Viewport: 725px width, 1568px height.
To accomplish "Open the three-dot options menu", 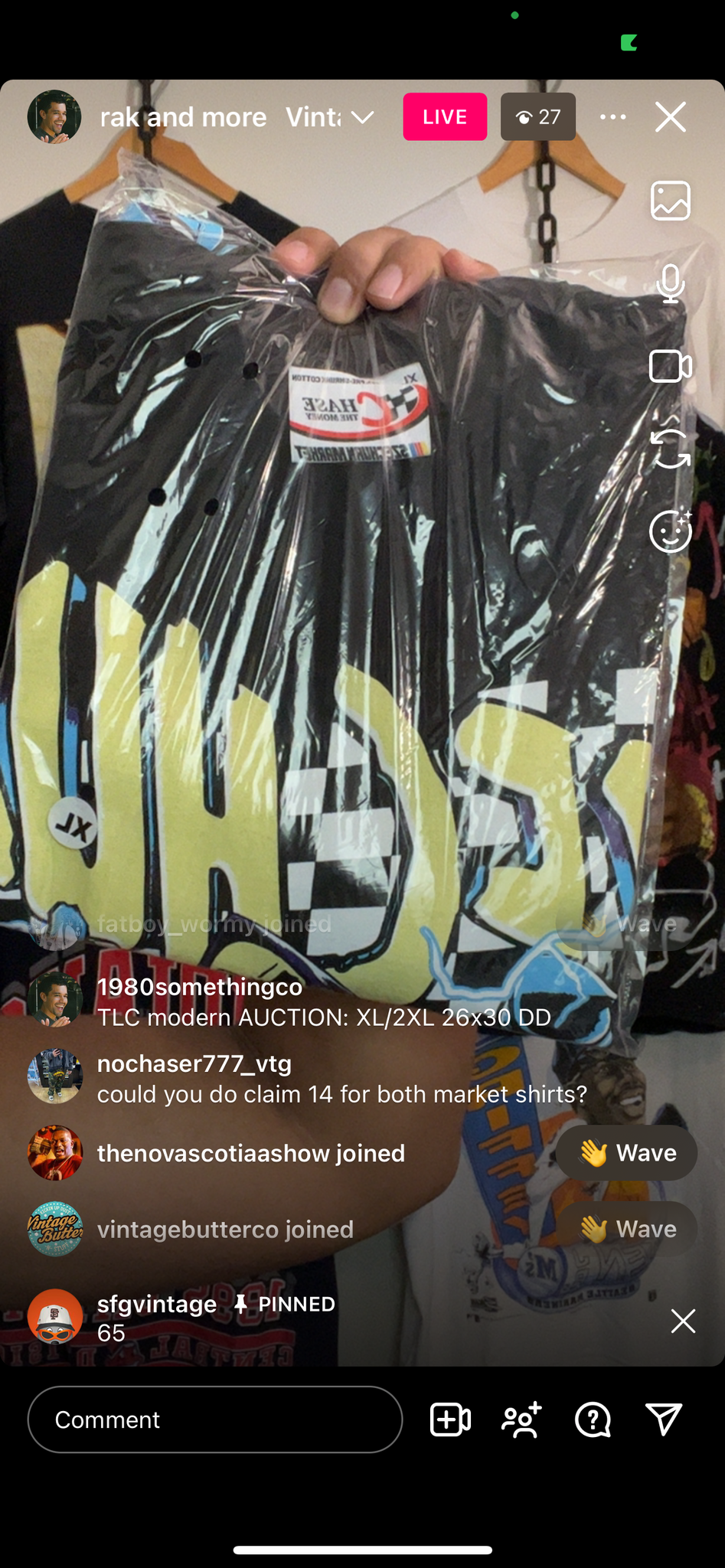I will [612, 117].
